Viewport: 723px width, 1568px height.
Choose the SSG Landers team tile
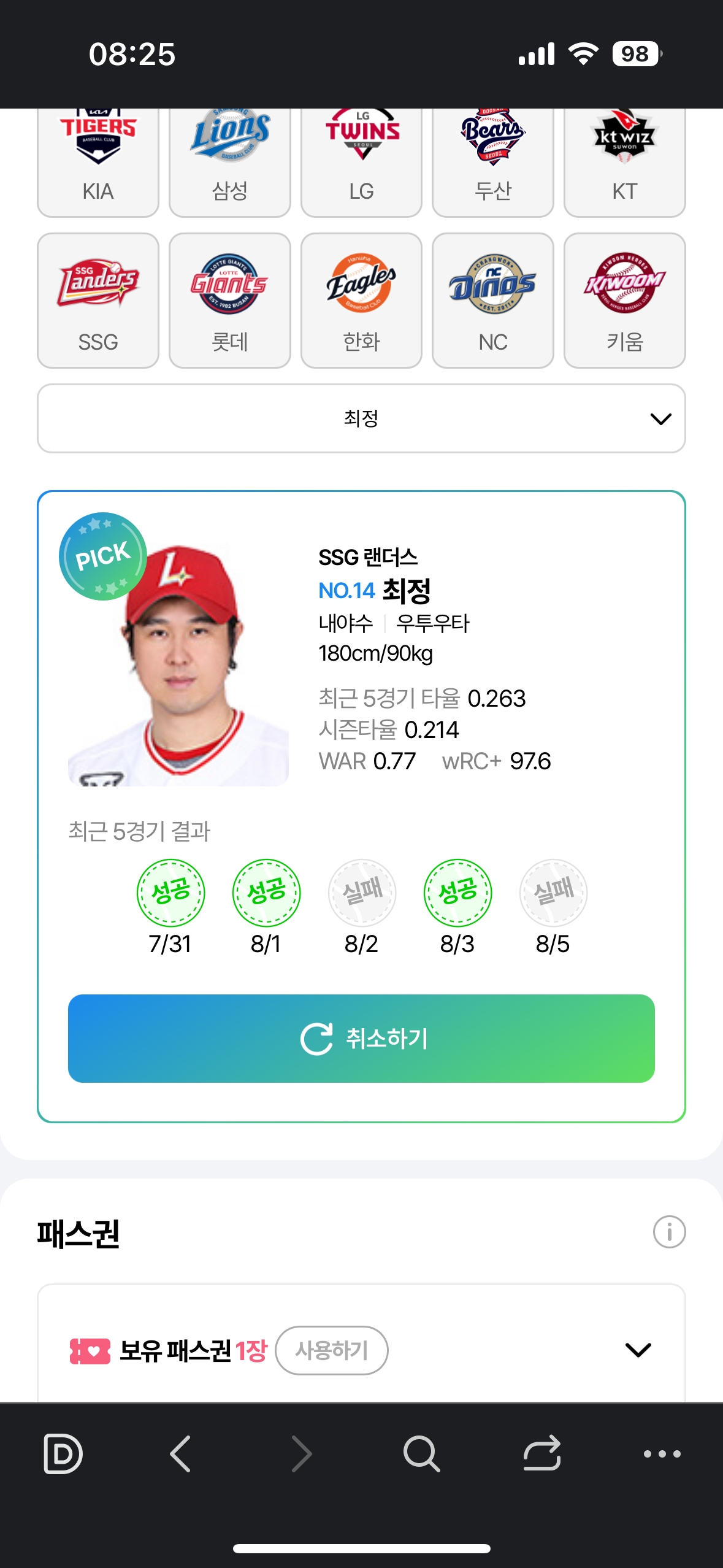98,301
